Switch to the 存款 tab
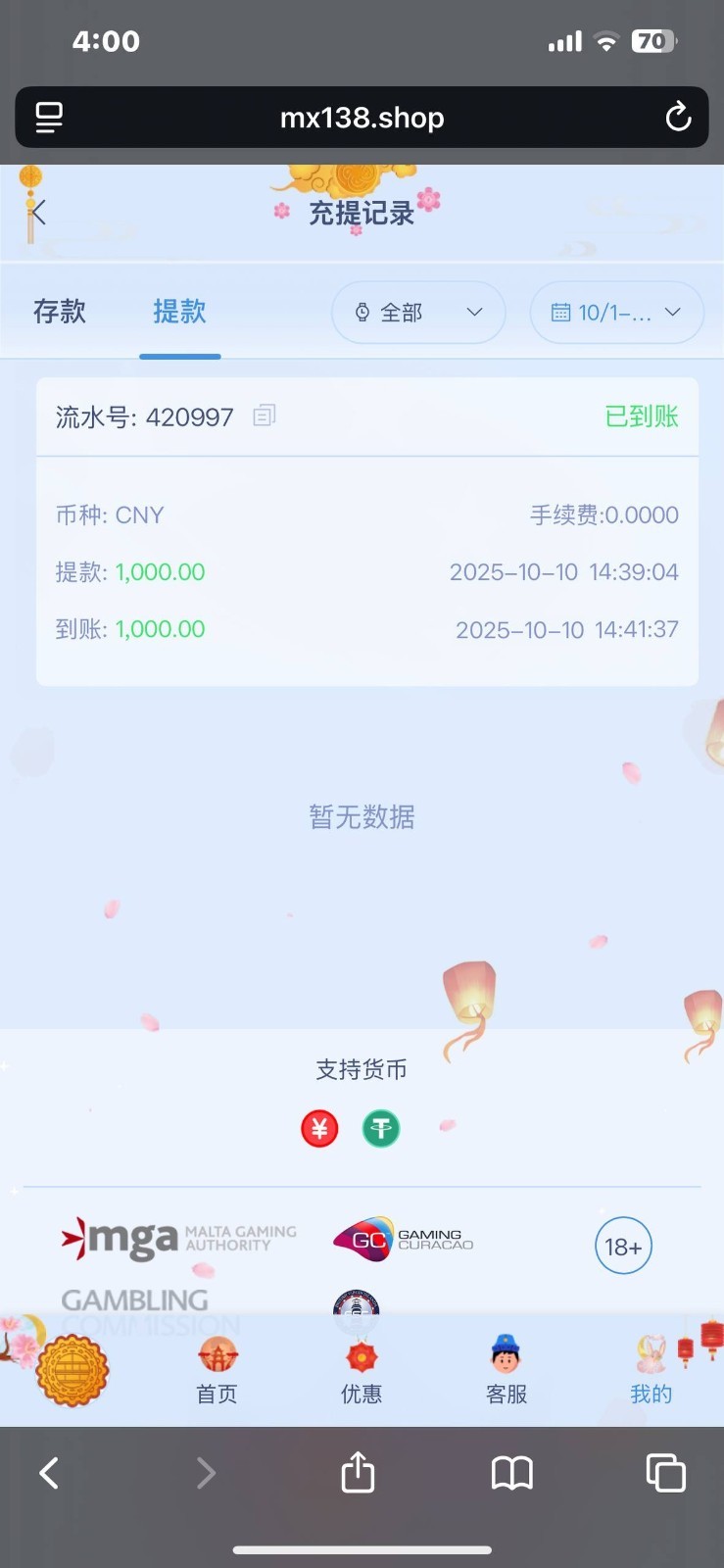The image size is (724, 1568). 60,312
